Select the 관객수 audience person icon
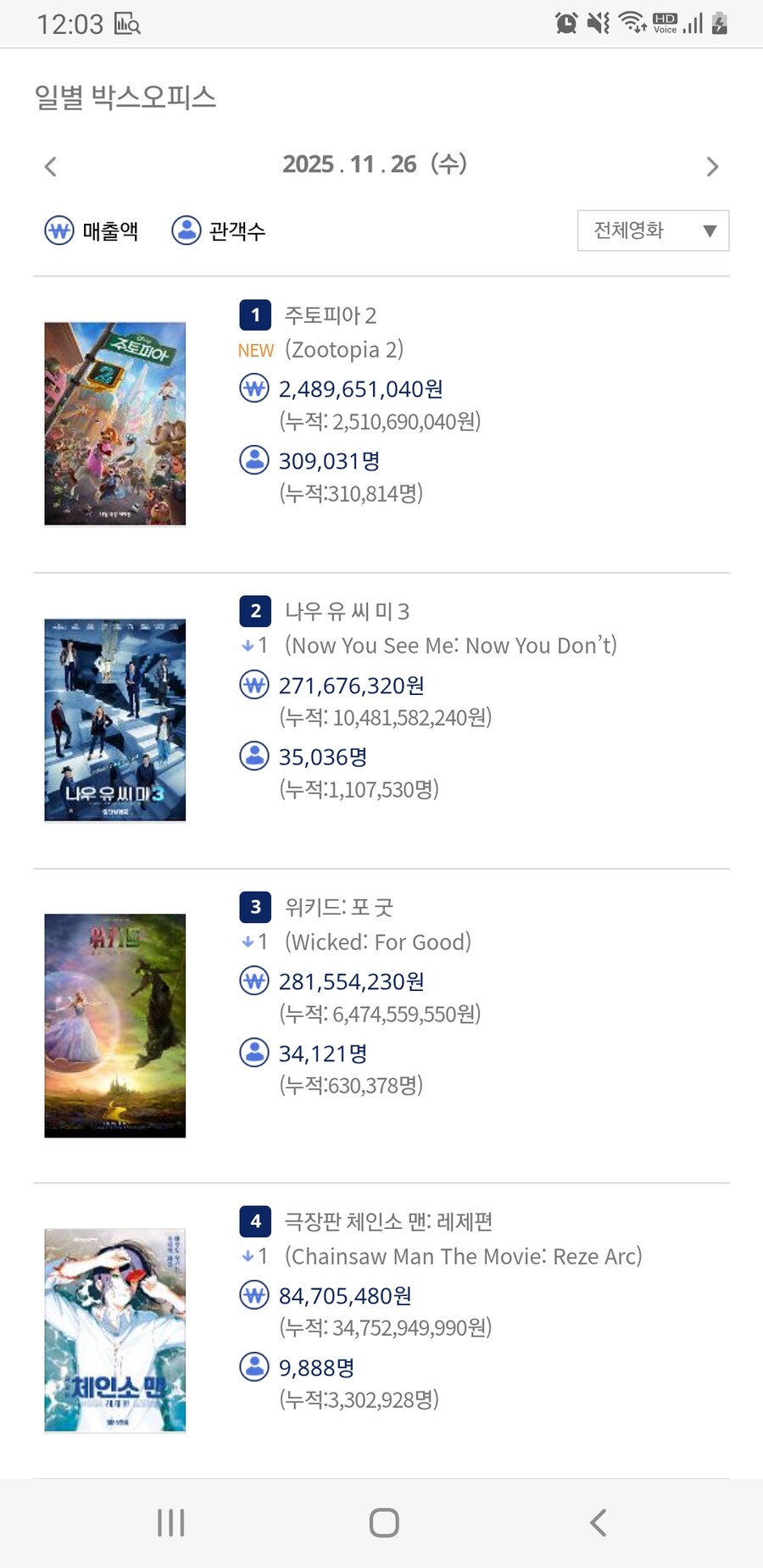 (x=185, y=230)
